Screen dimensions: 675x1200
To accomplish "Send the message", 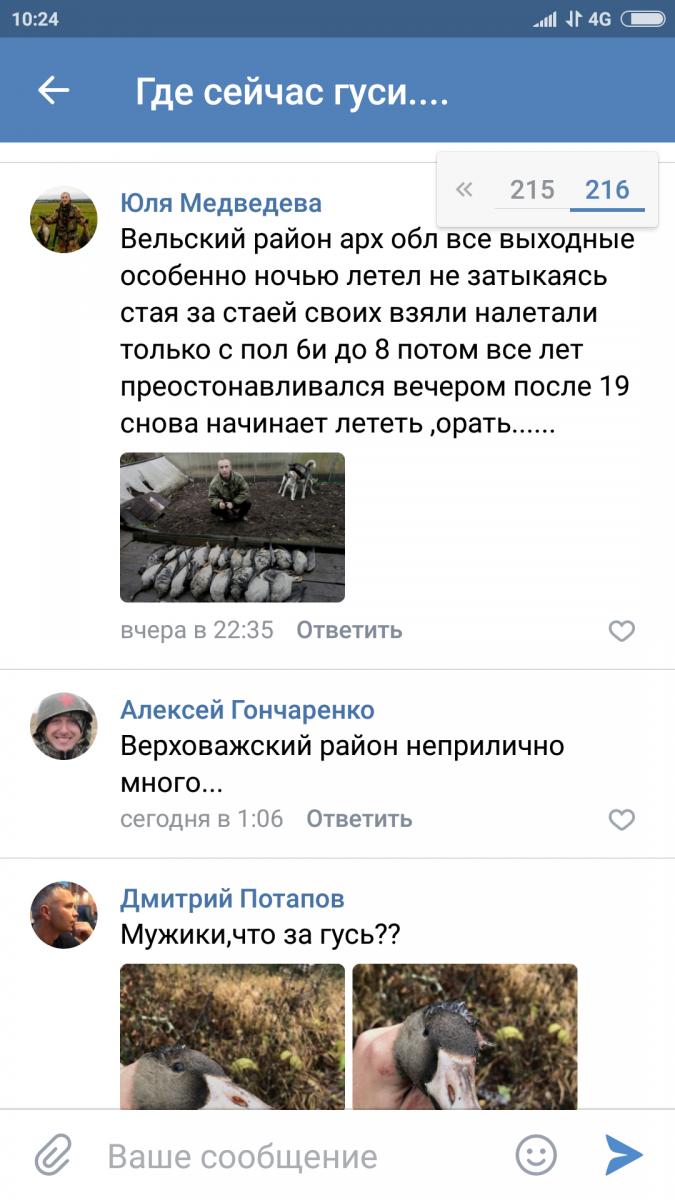I will tap(623, 1156).
